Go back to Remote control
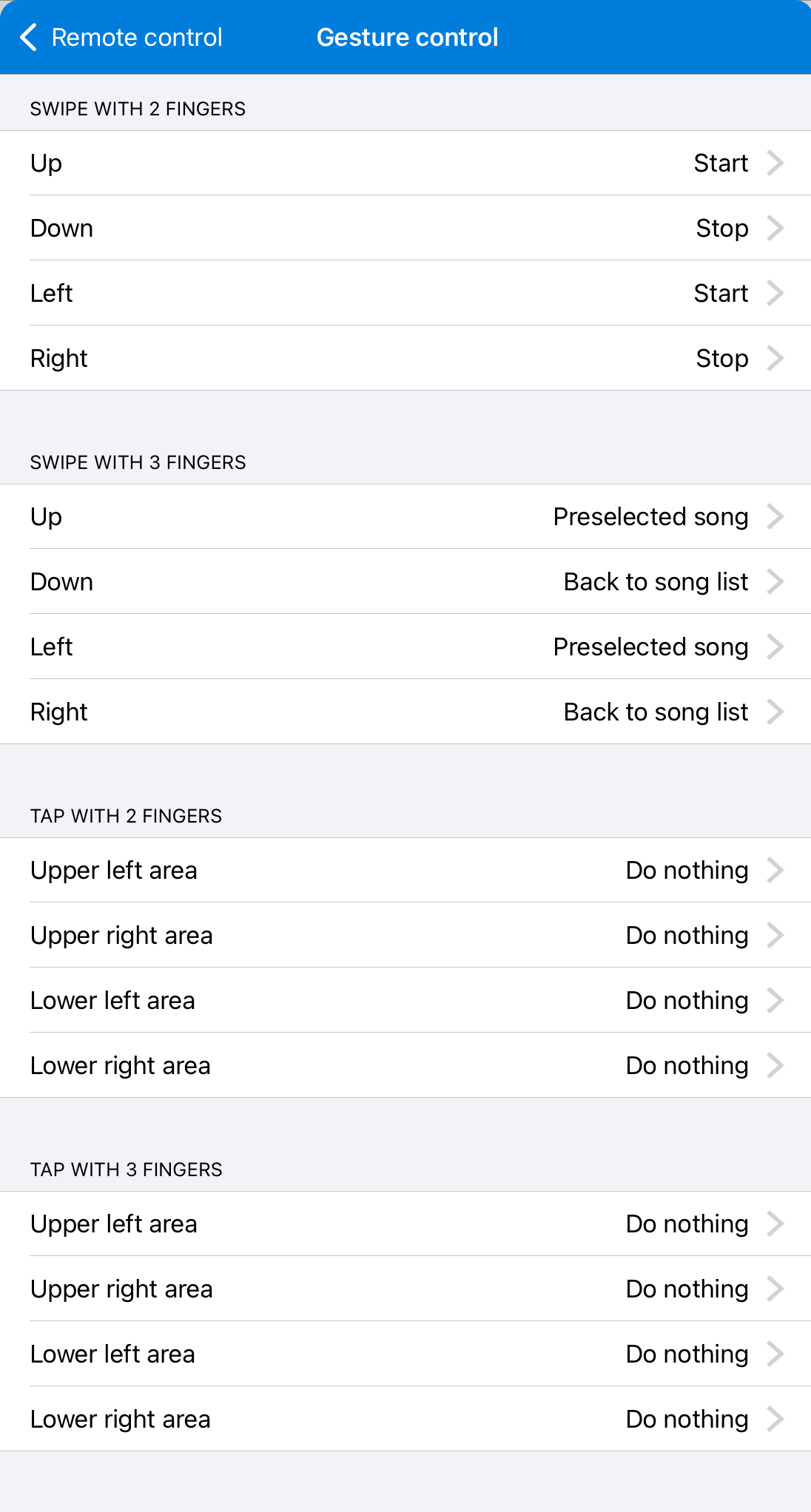Image resolution: width=811 pixels, height=1512 pixels. [122, 37]
